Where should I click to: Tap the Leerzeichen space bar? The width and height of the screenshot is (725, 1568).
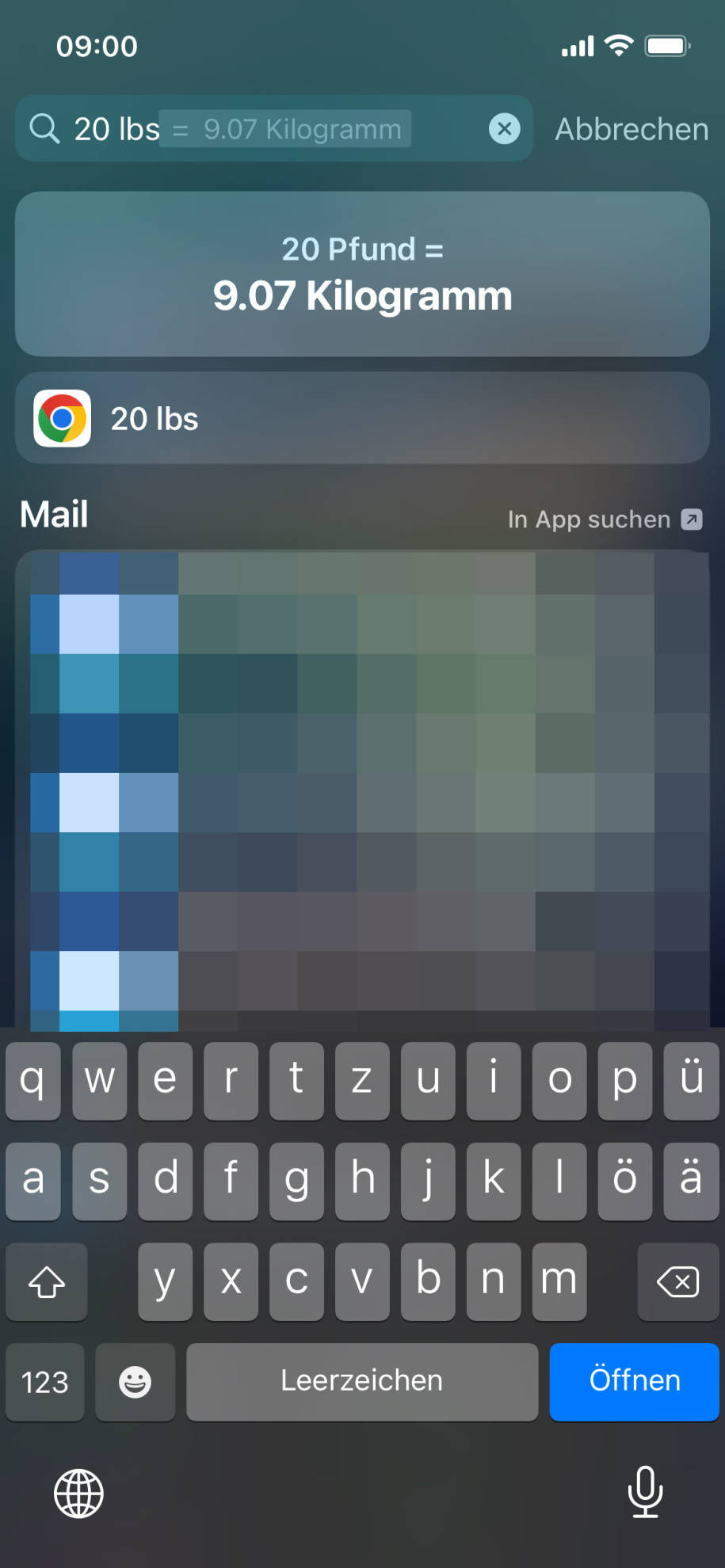362,1381
